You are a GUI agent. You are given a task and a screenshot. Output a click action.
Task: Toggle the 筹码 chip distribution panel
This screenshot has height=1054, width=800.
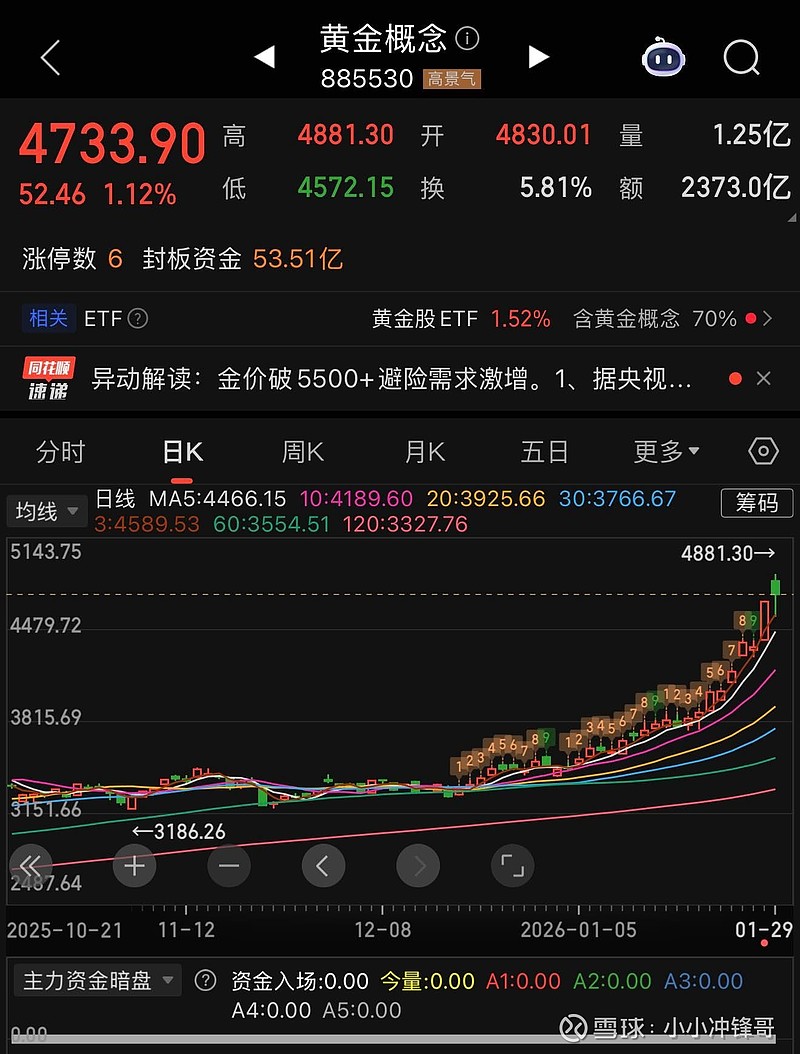pyautogui.click(x=757, y=503)
